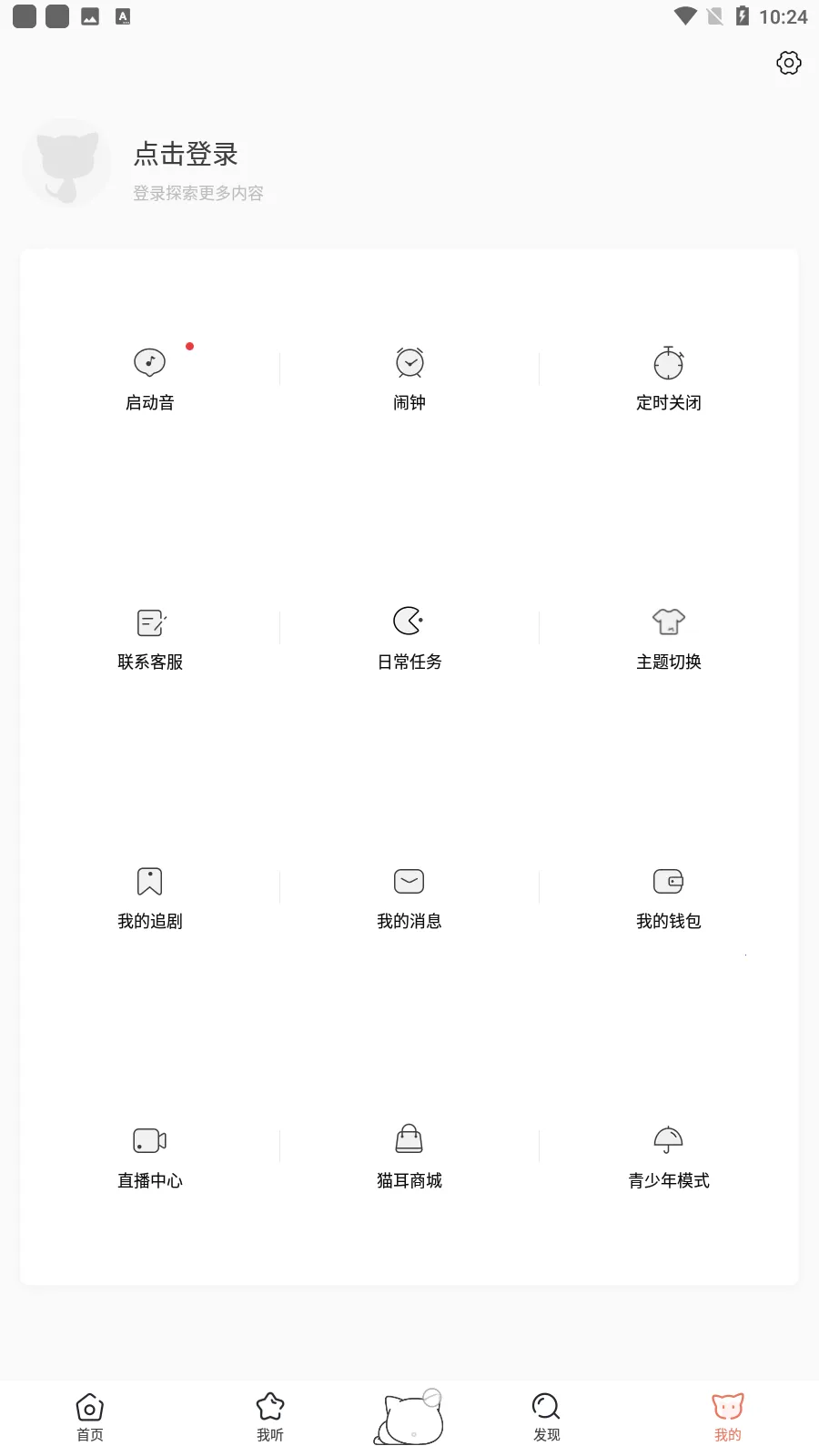Screen dimensions: 819x1456
Task: Tap the cat avatar image
Action: tap(68, 164)
